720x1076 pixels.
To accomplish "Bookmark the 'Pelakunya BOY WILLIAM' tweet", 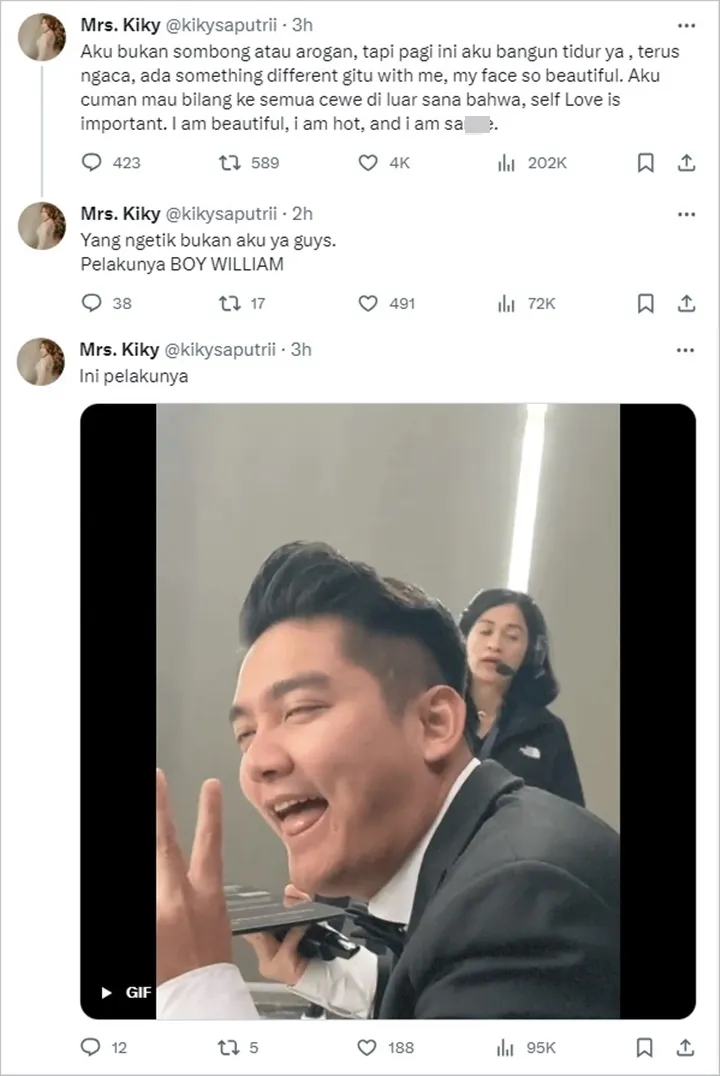I will click(646, 303).
